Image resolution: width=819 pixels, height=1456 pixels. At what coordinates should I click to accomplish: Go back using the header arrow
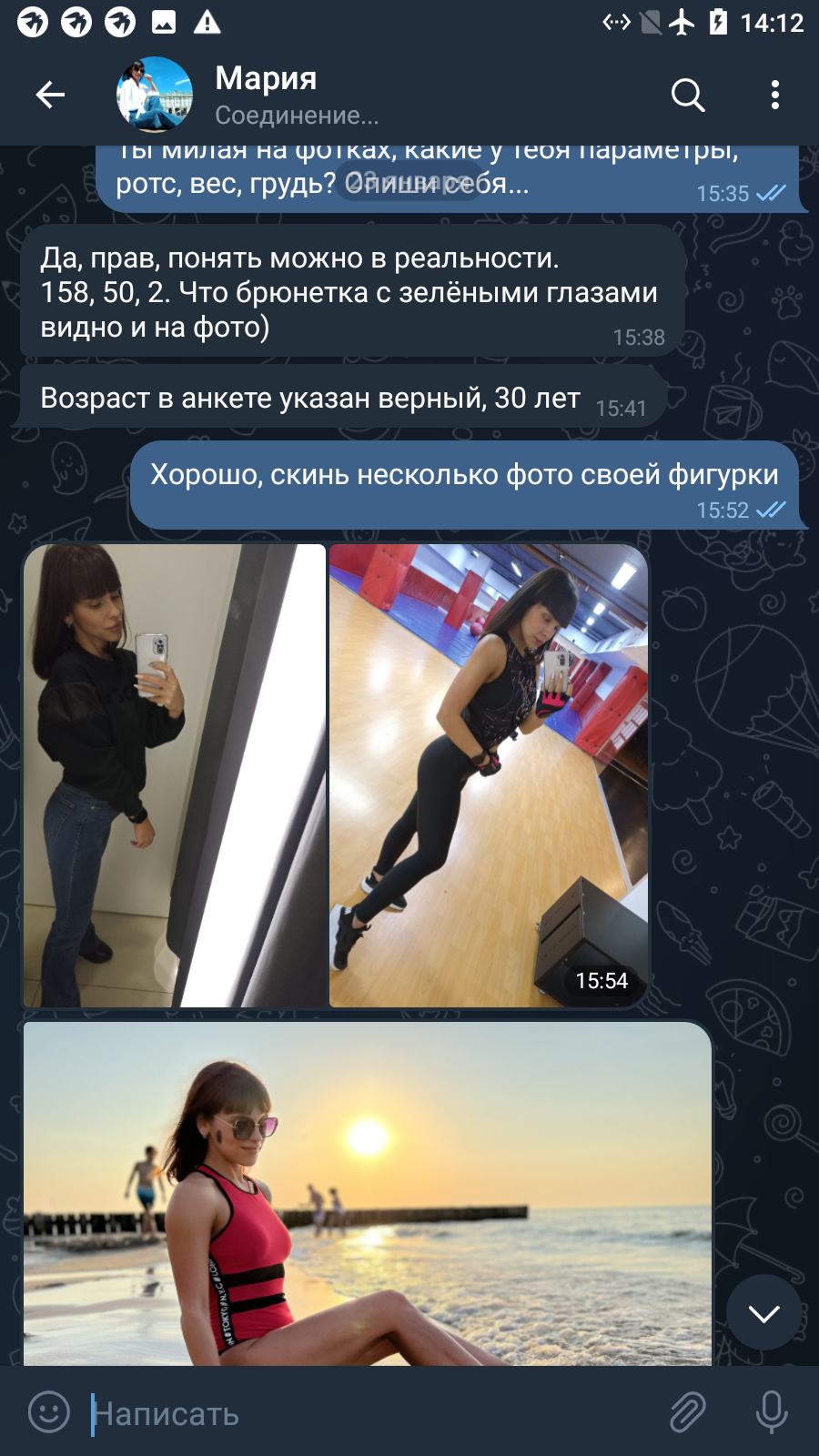click(x=50, y=95)
